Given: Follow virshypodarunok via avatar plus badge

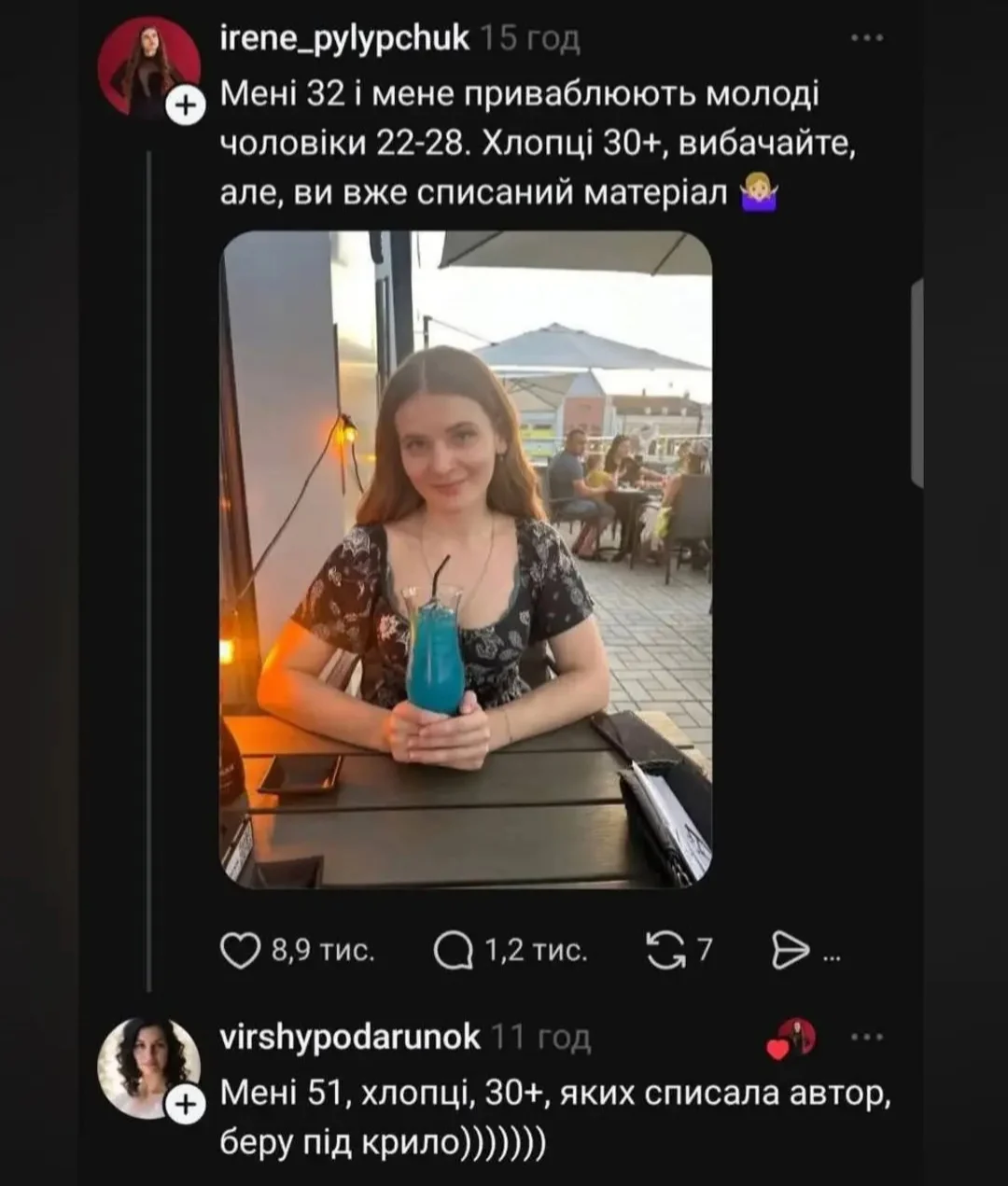Looking at the screenshot, I should point(186,1105).
